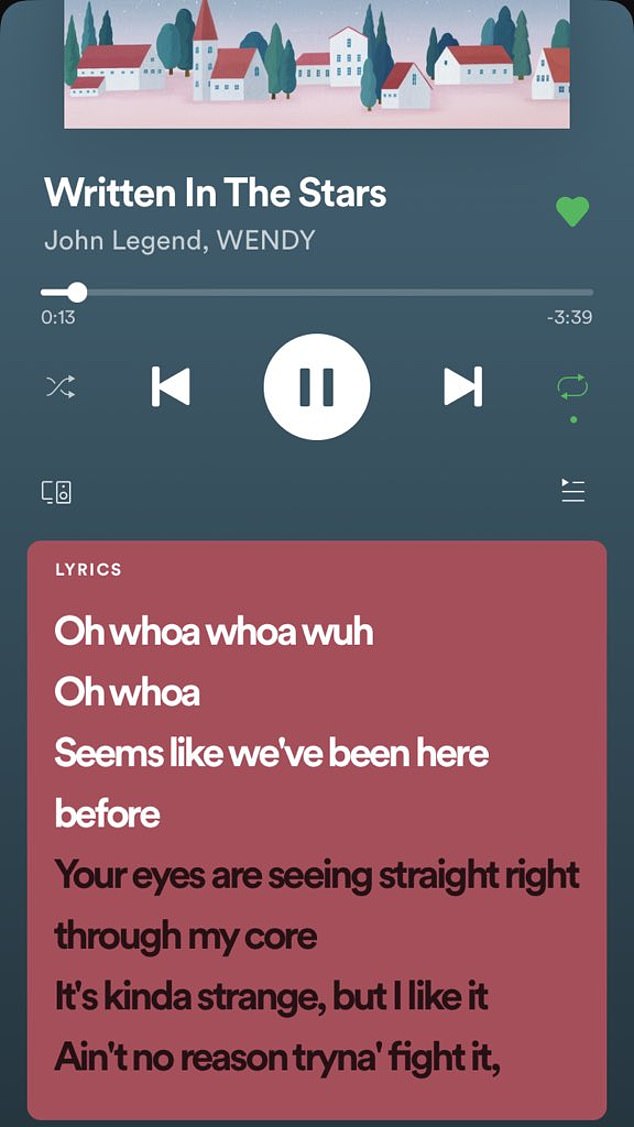Screen dimensions: 634x1127
Task: Go back to the previous track
Action: 171,387
